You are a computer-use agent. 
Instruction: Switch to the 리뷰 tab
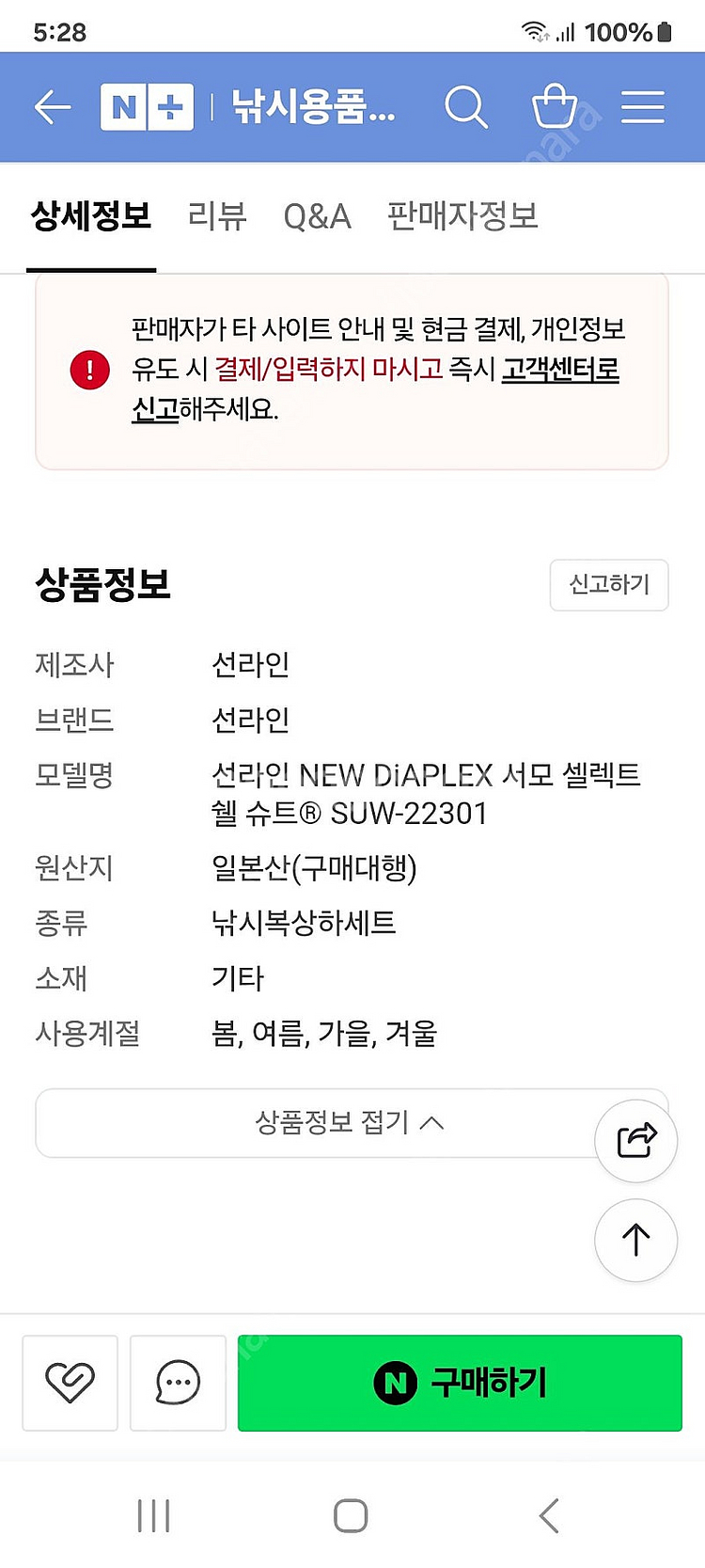pos(217,216)
